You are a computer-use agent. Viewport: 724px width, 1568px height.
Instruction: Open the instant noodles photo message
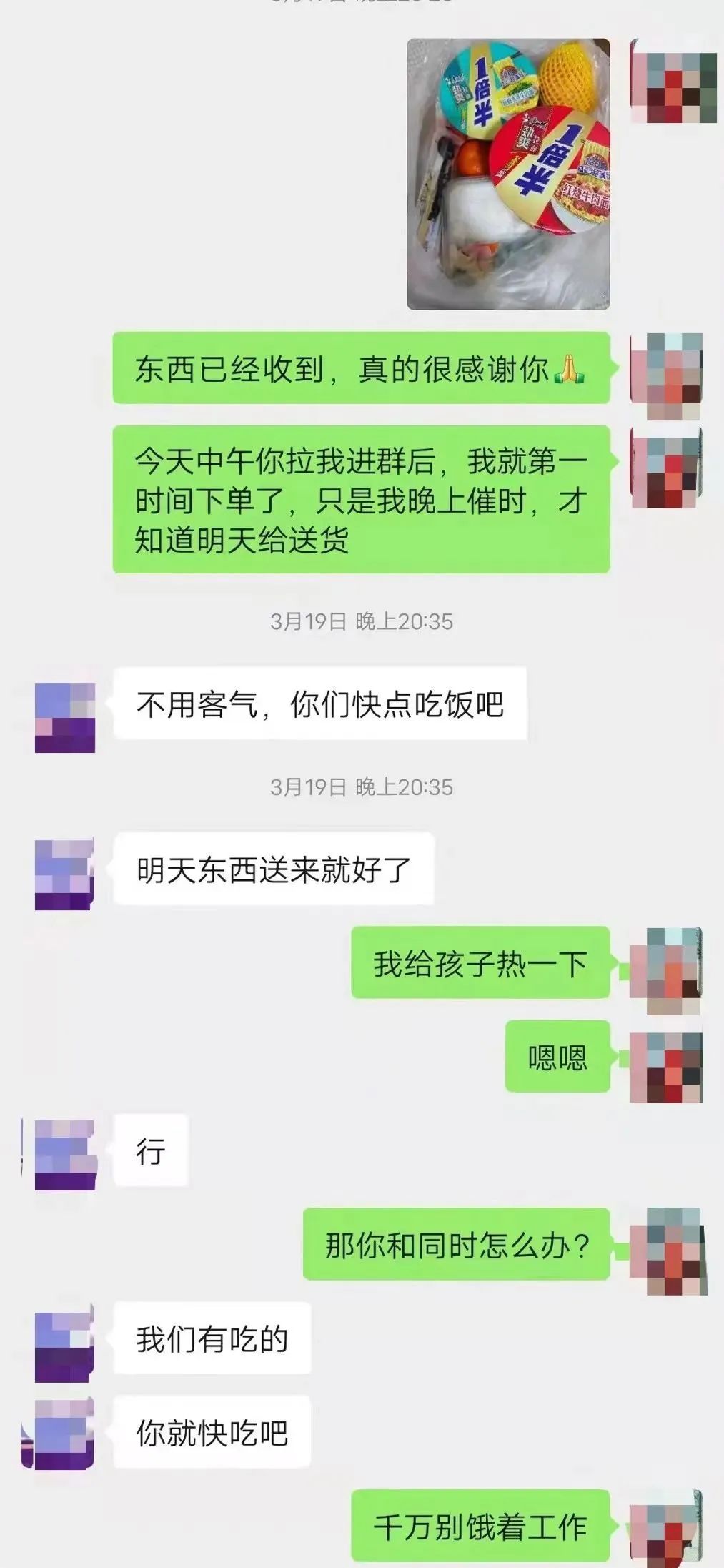(x=508, y=174)
